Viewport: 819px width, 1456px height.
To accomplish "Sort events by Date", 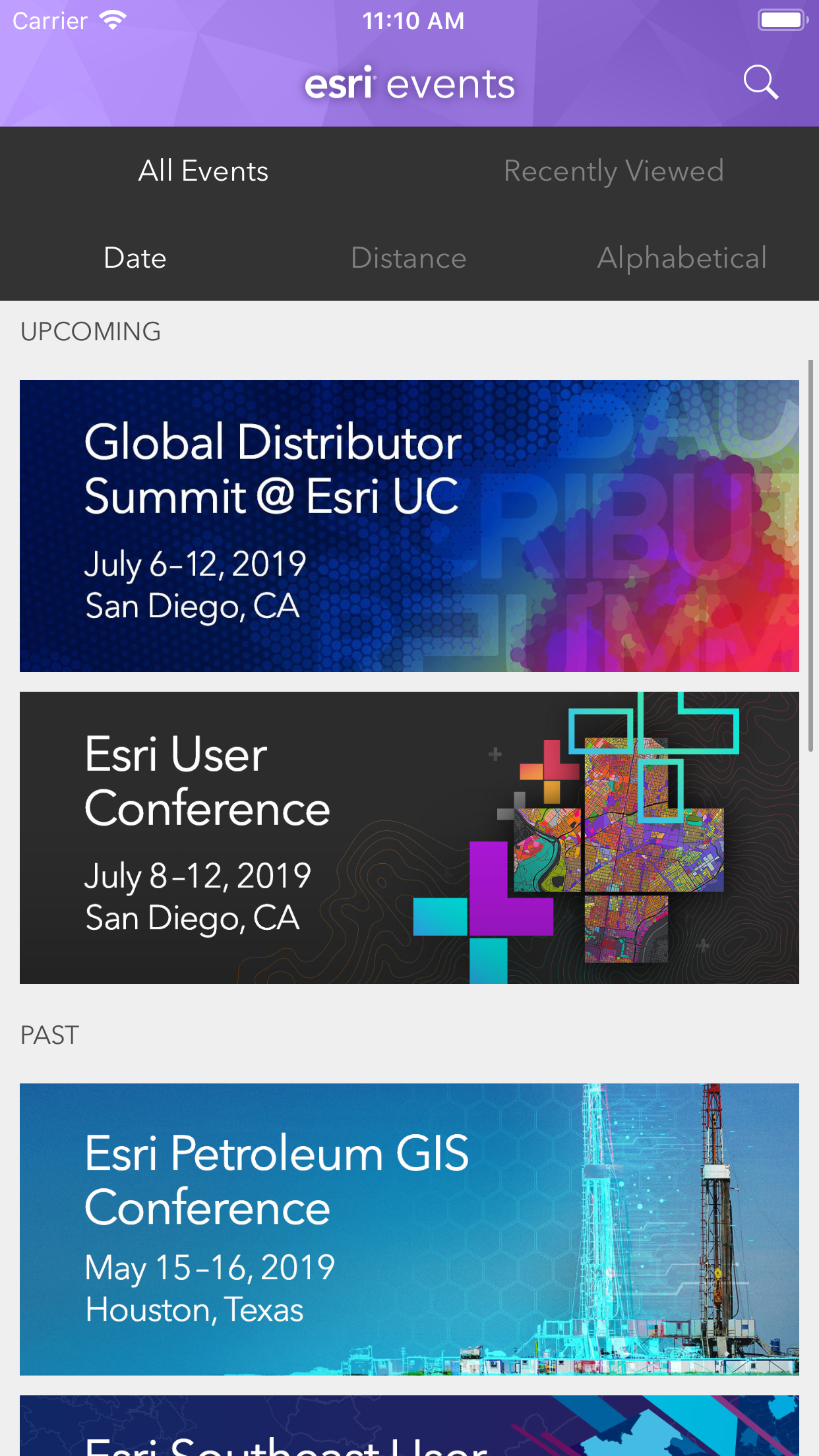I will coord(135,258).
